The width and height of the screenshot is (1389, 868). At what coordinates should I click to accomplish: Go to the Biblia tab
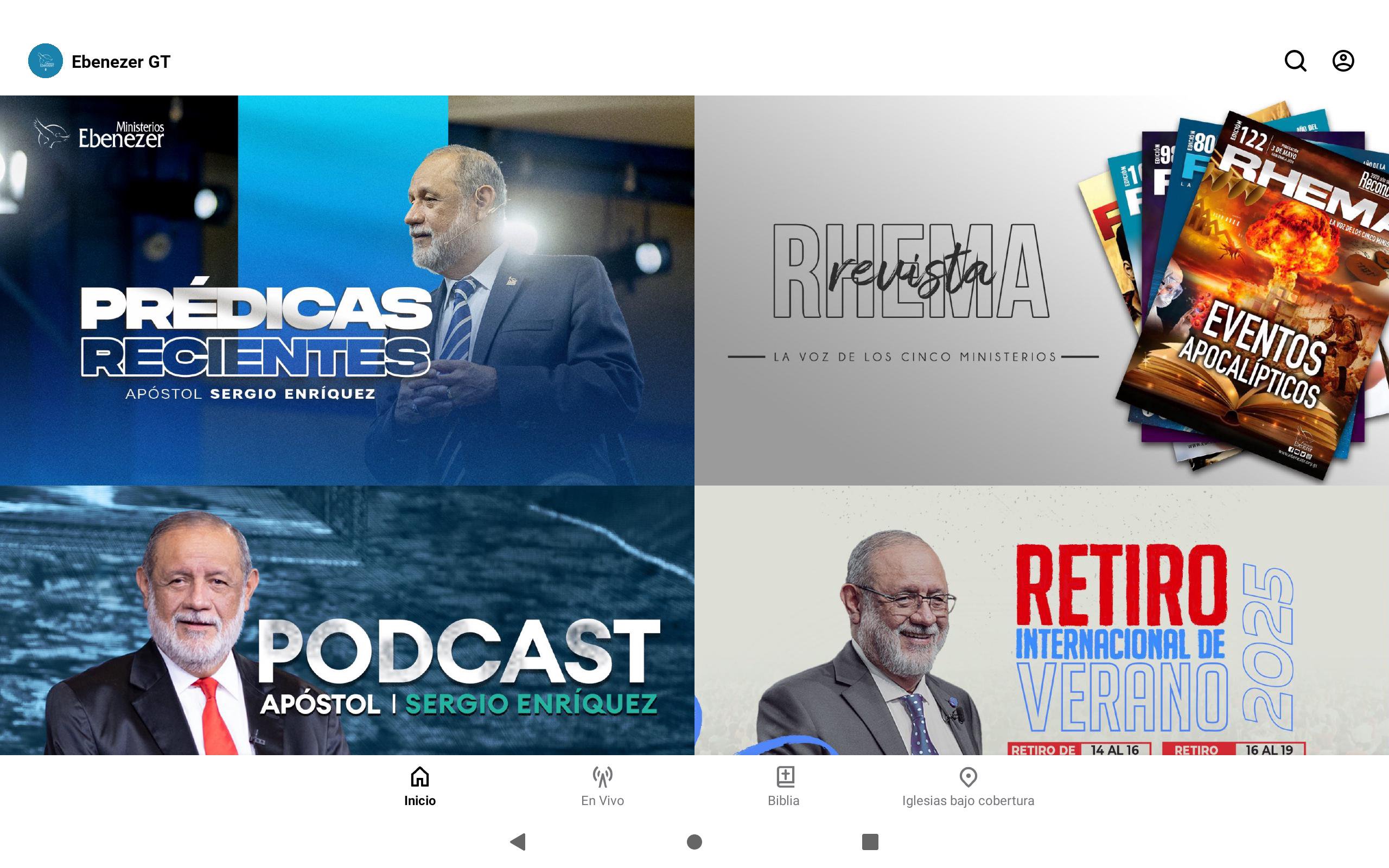point(783,787)
